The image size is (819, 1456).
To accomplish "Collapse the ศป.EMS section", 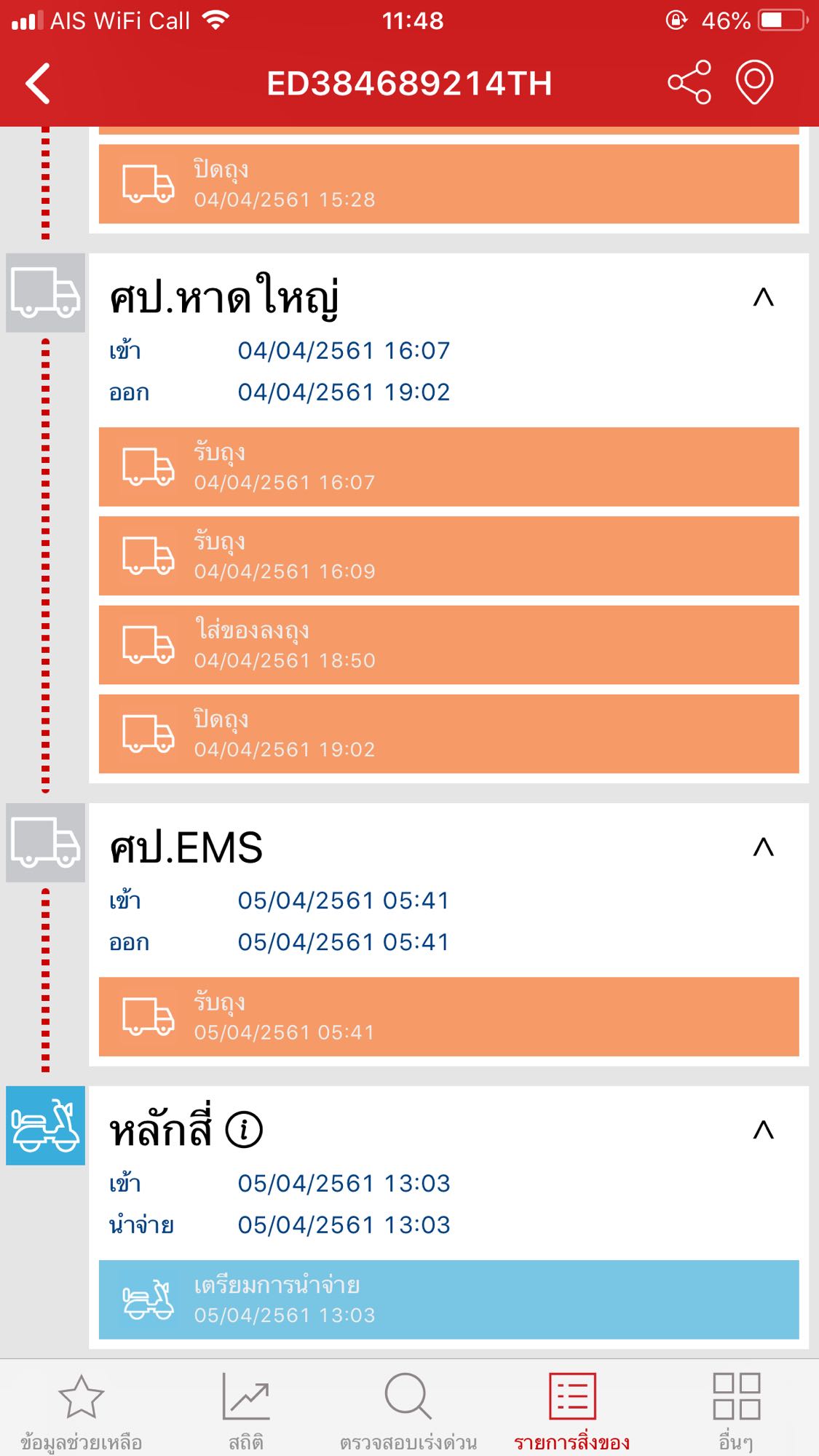I will click(763, 847).
